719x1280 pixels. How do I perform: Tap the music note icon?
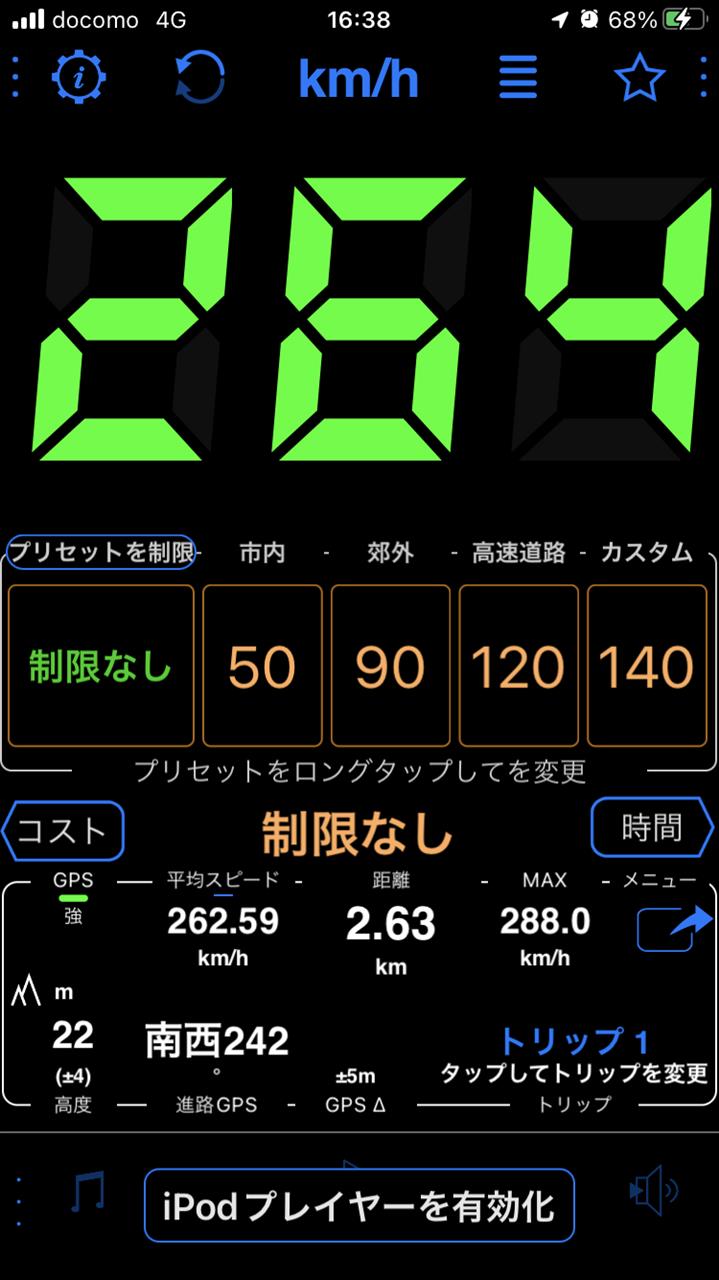coord(88,1191)
